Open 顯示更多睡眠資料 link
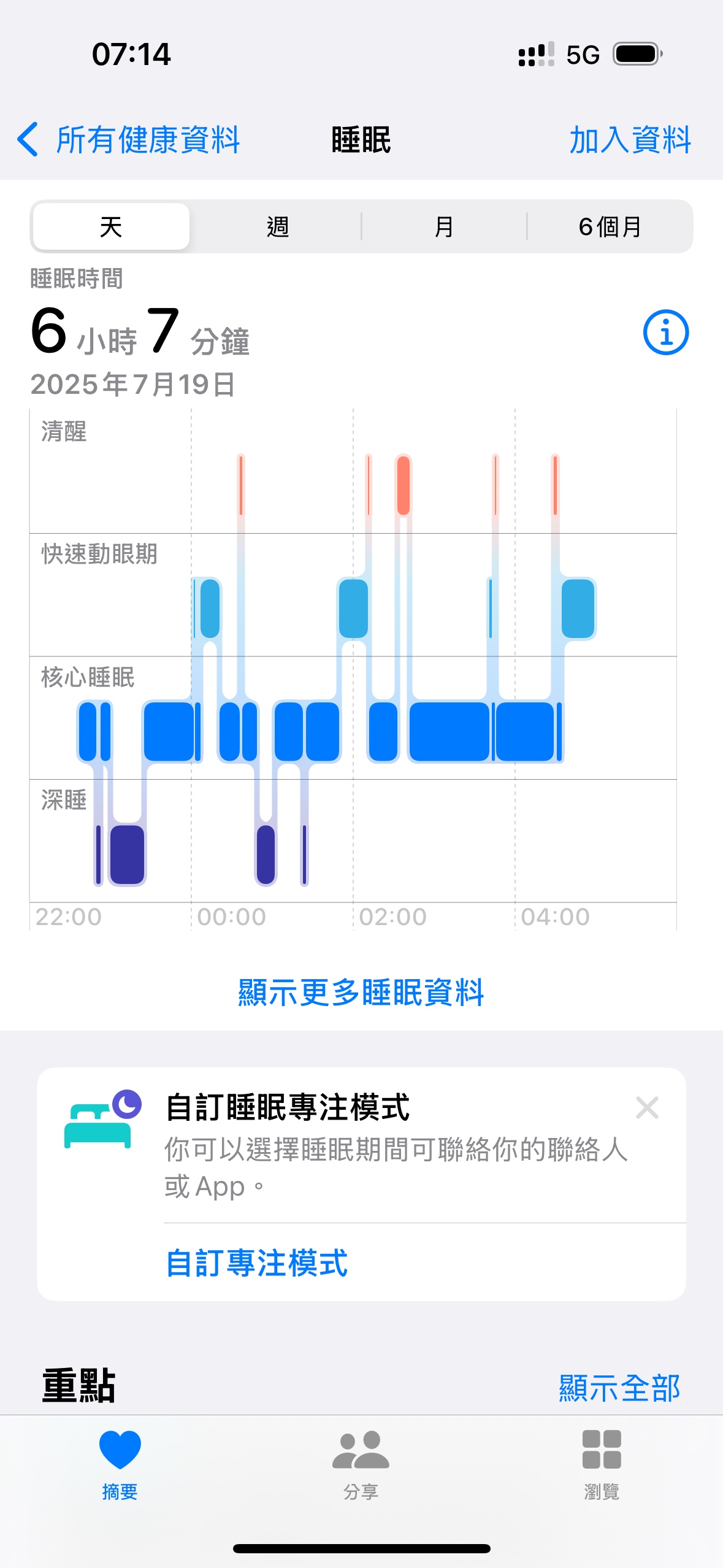This screenshot has width=723, height=1568. pyautogui.click(x=361, y=992)
